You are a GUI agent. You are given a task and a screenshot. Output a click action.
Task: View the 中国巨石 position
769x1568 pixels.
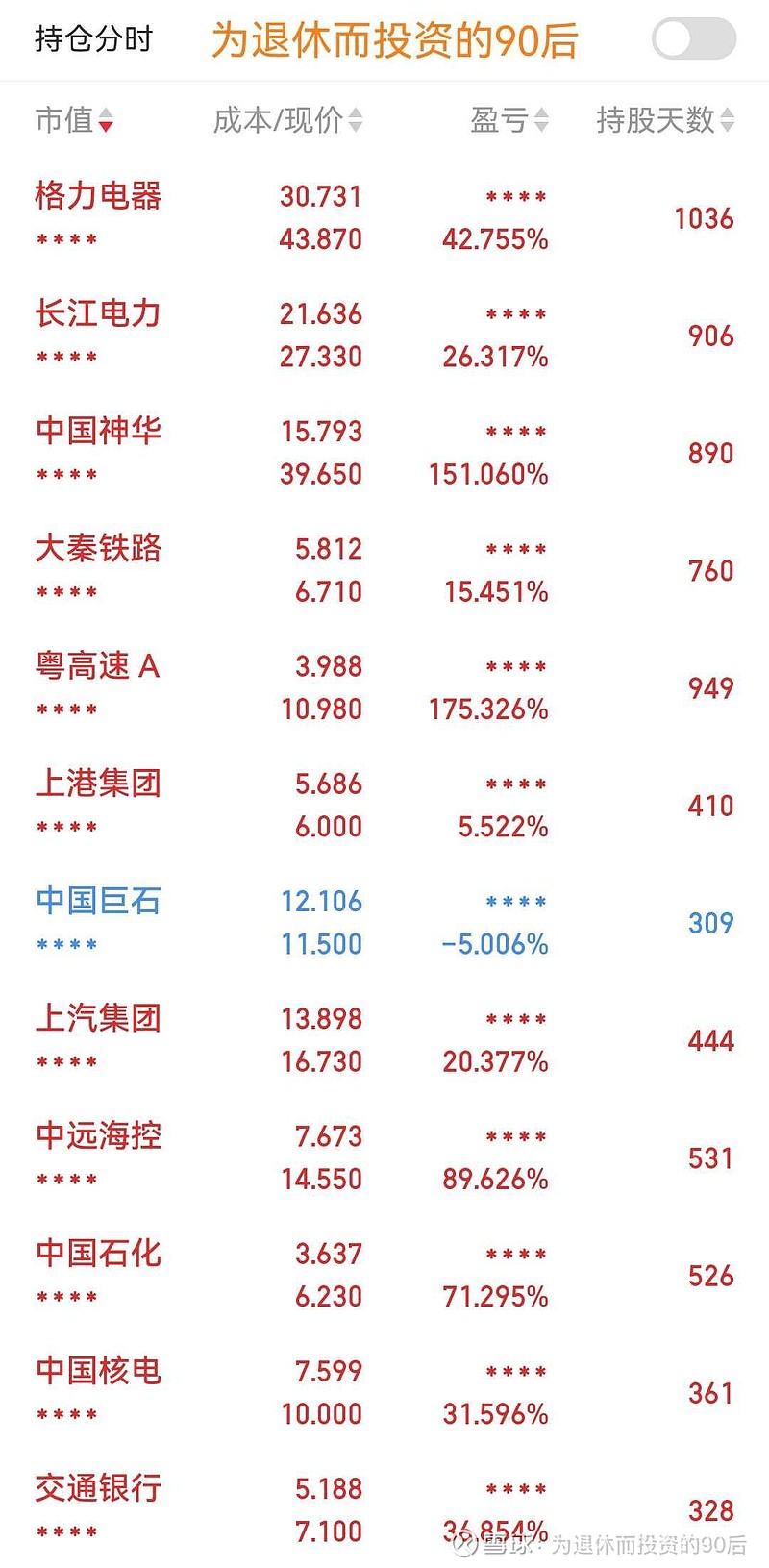tap(384, 922)
